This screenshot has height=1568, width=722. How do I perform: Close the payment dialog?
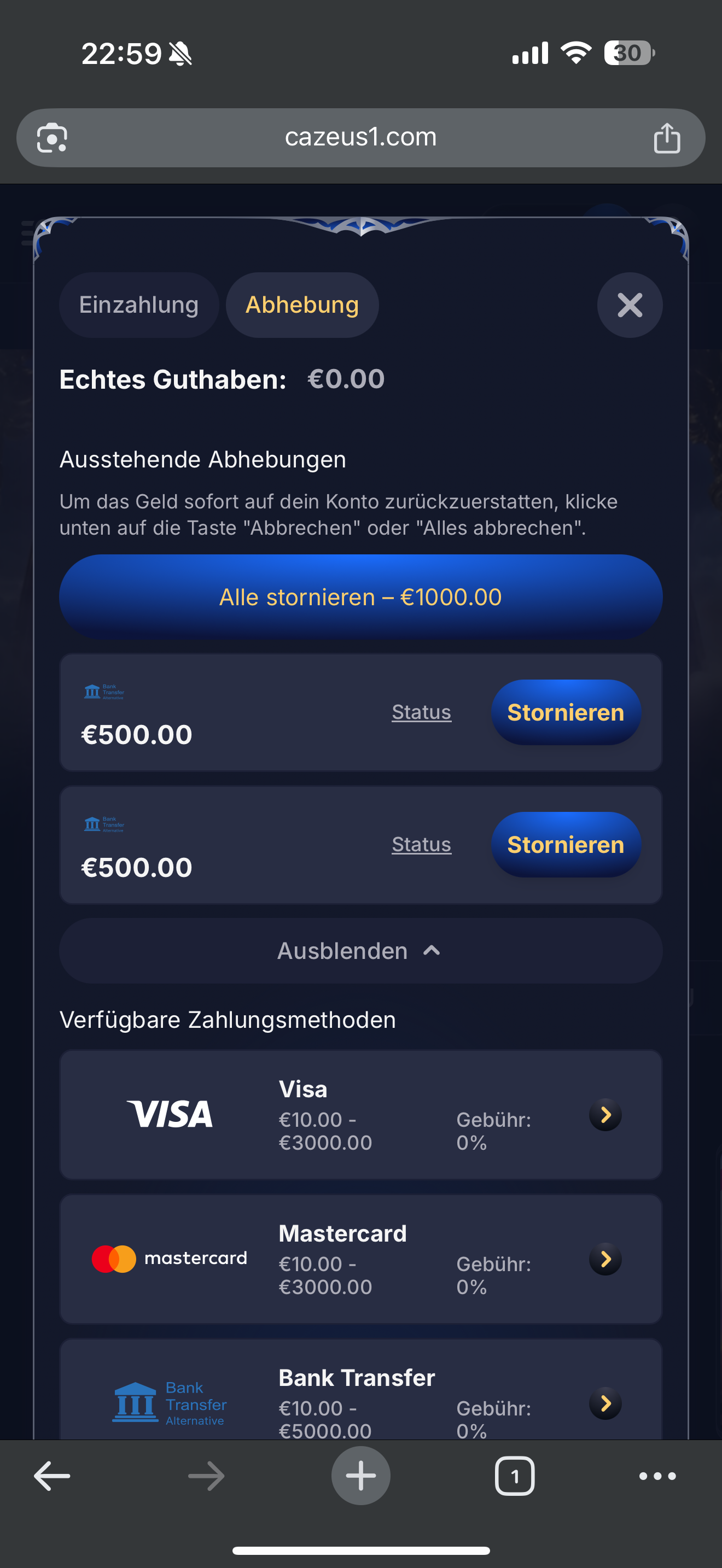630,305
